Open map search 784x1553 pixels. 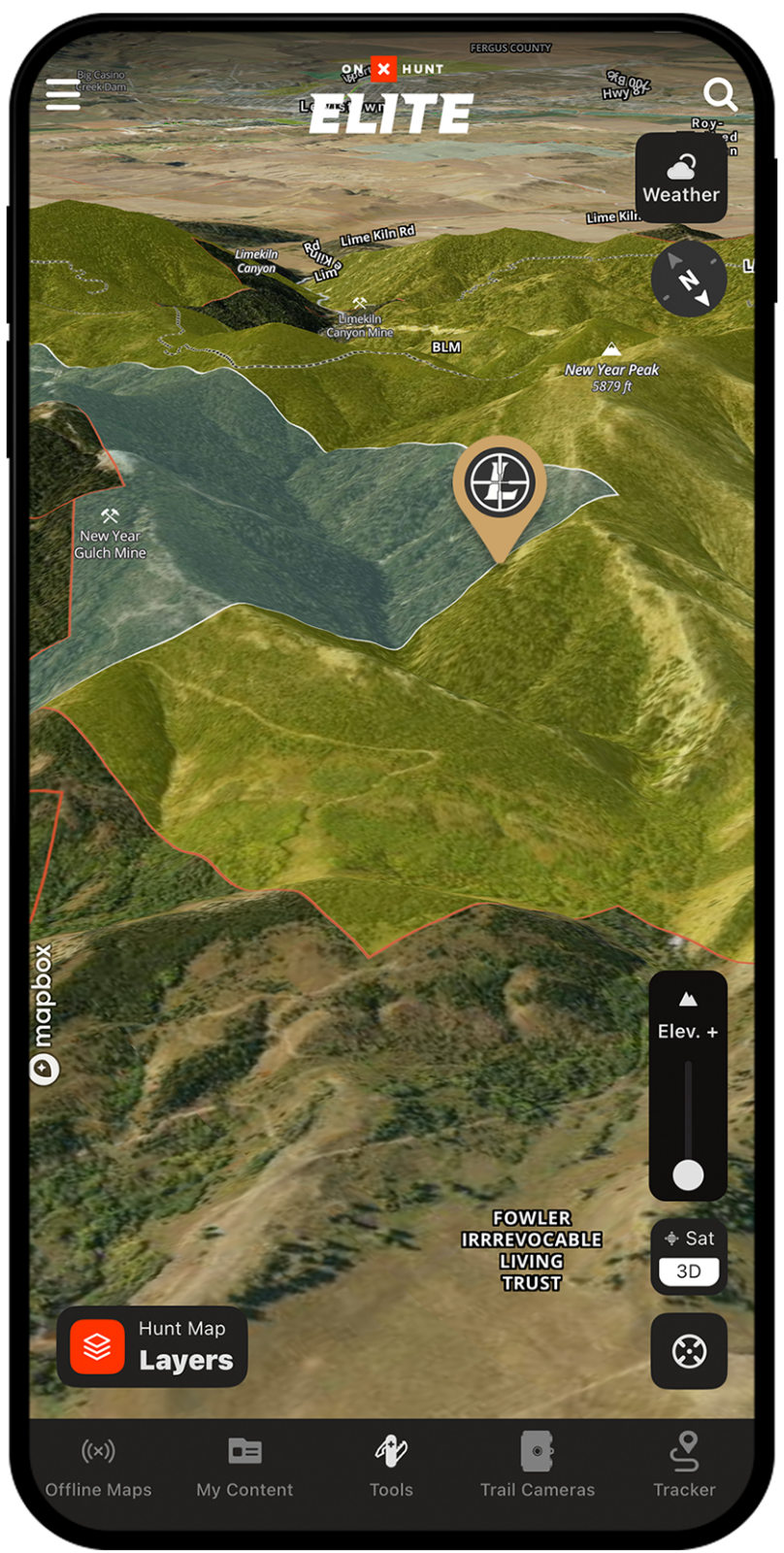click(719, 95)
